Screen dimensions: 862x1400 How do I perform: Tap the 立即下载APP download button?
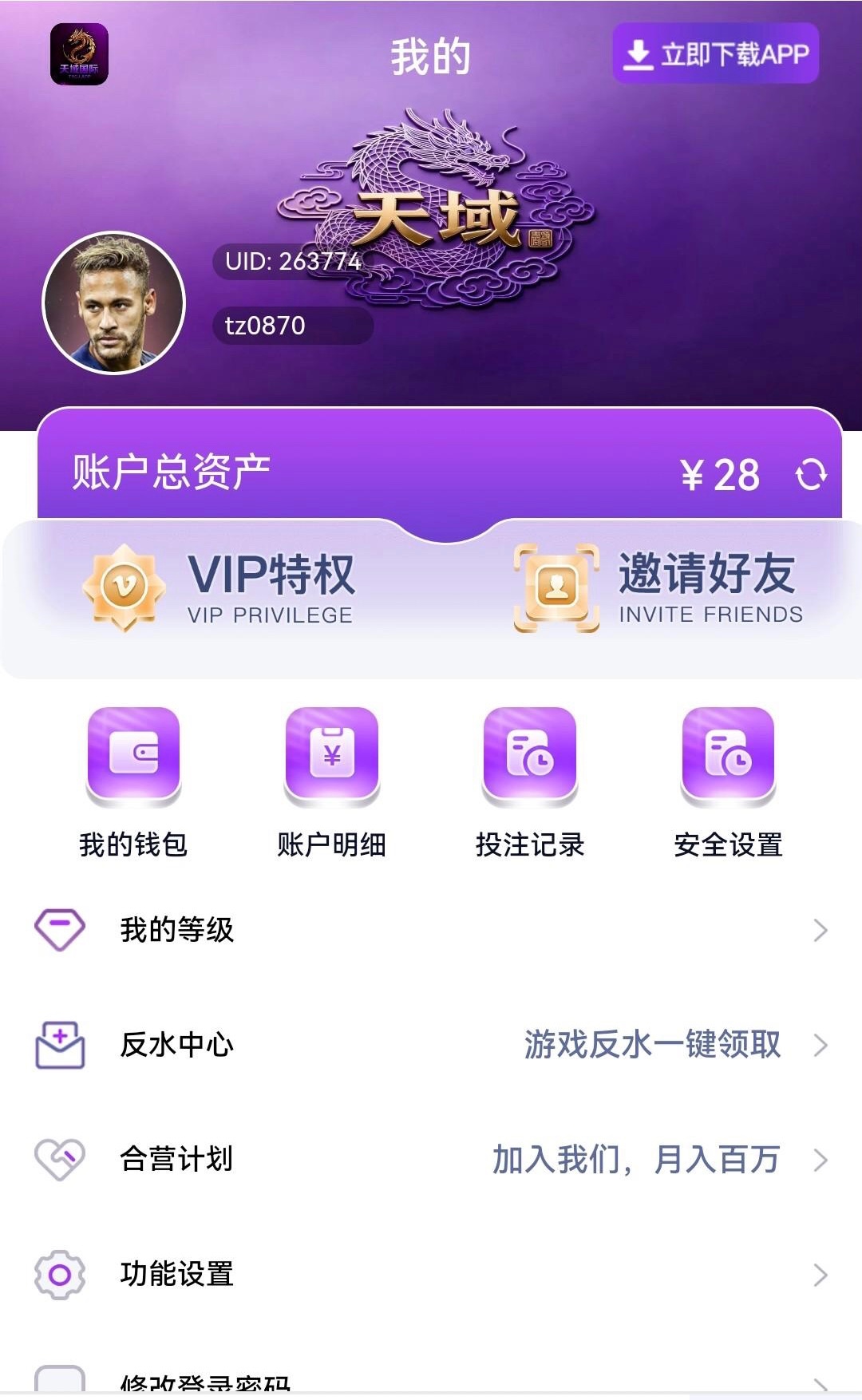[715, 53]
